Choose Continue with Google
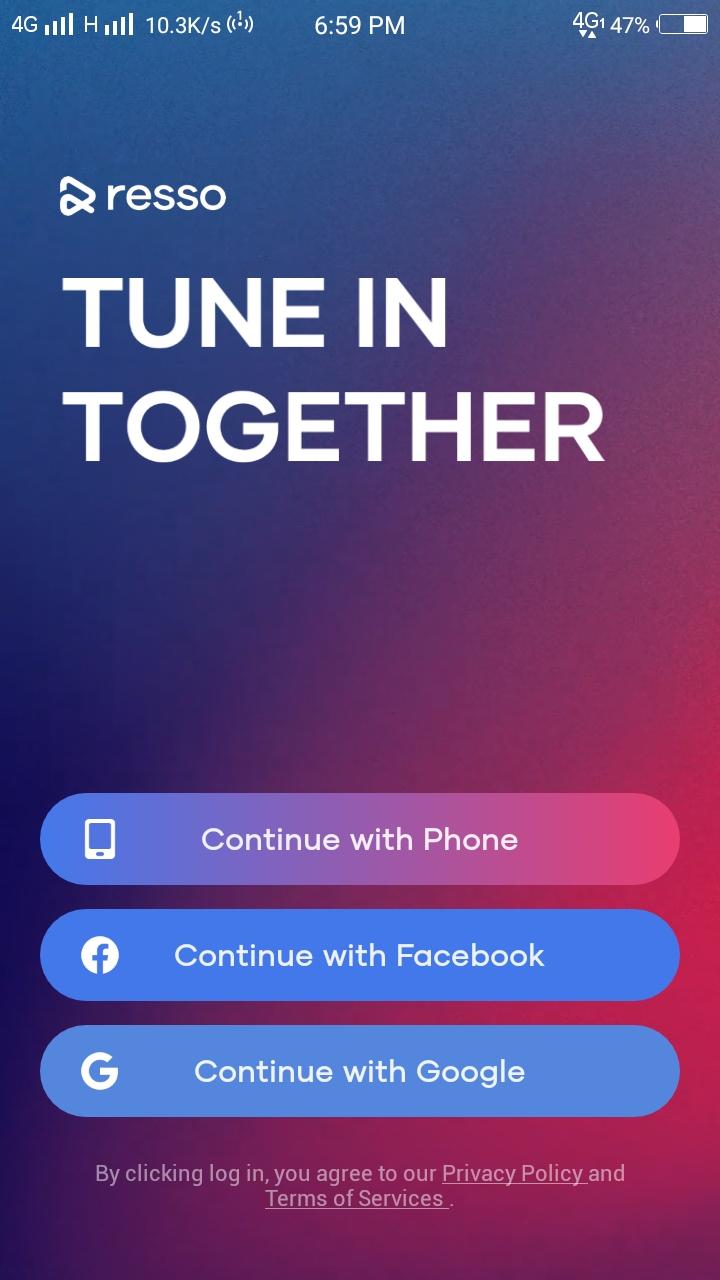 pyautogui.click(x=360, y=1071)
